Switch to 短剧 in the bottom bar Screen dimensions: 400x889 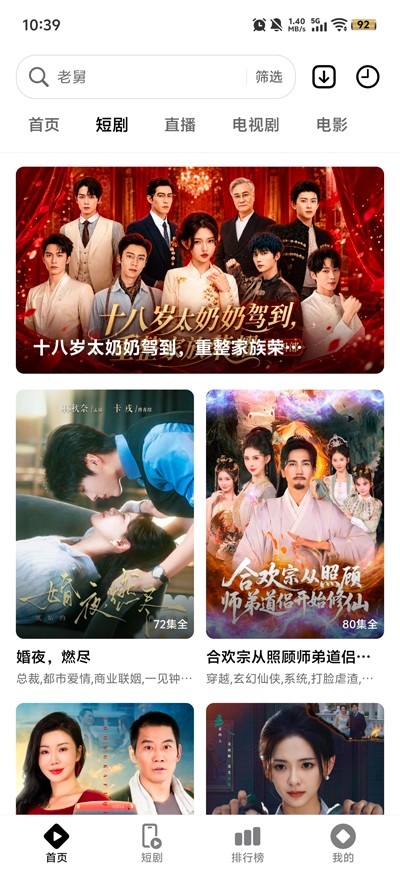tap(152, 843)
